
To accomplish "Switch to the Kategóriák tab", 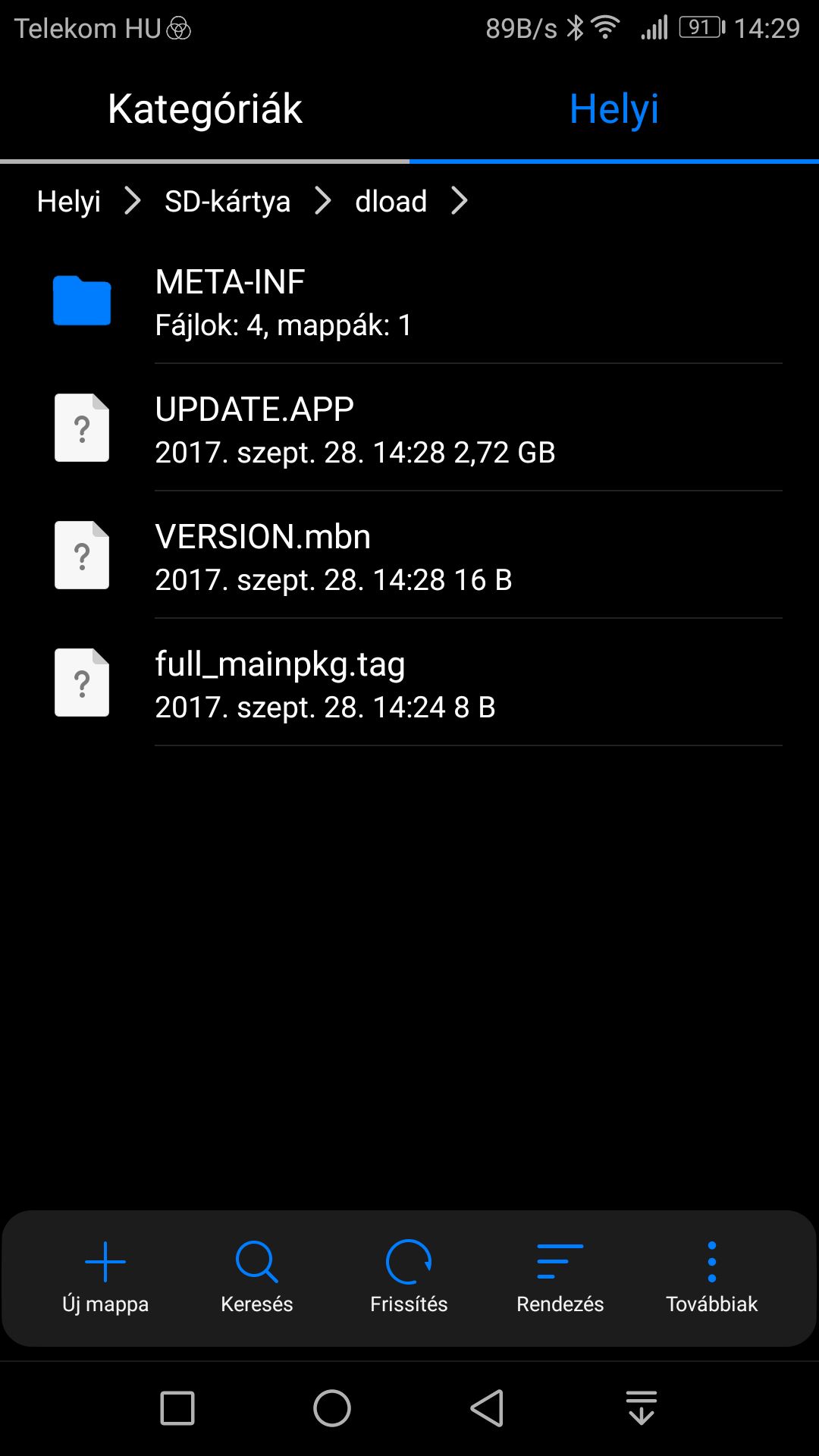I will (x=205, y=108).
